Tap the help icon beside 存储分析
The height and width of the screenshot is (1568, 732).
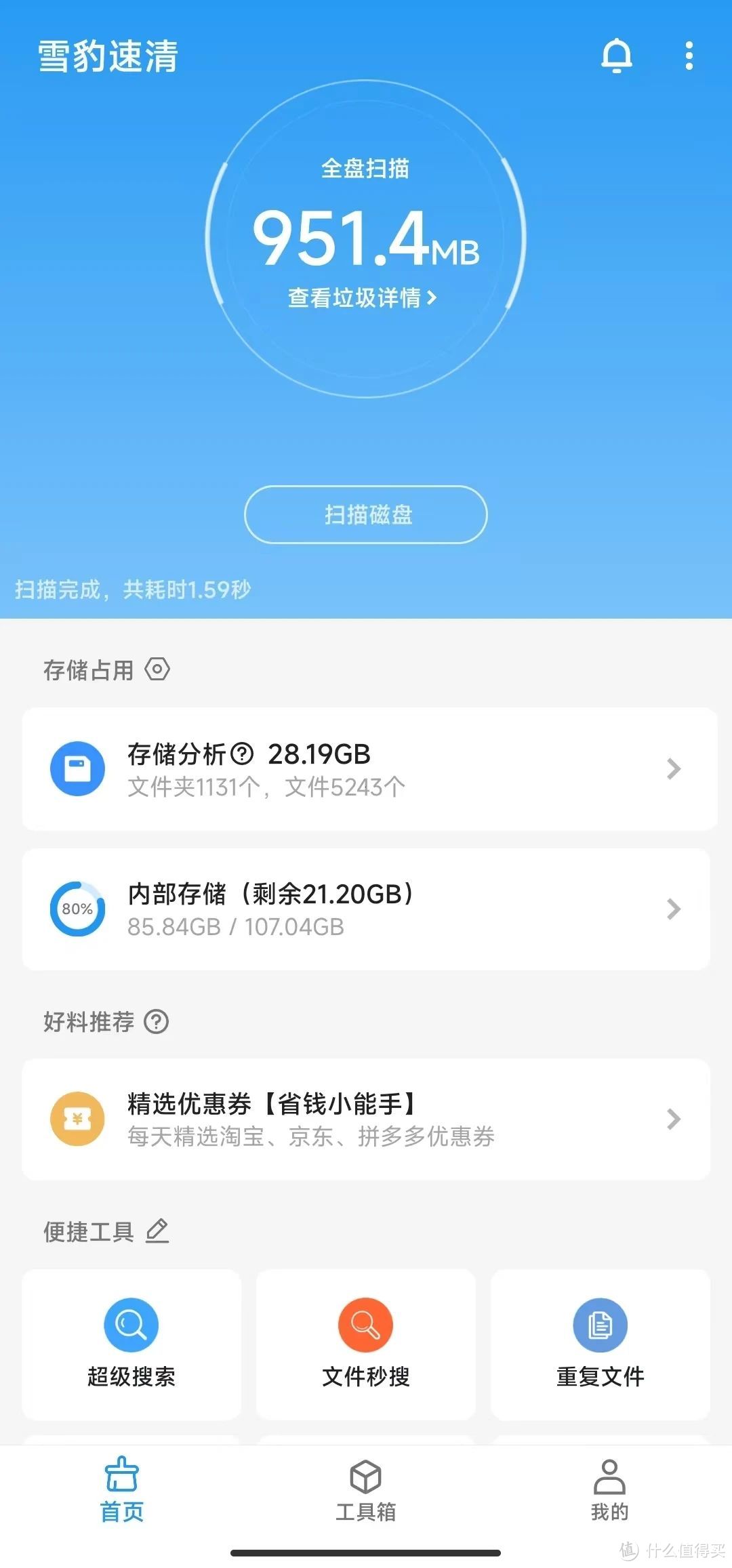pyautogui.click(x=242, y=754)
